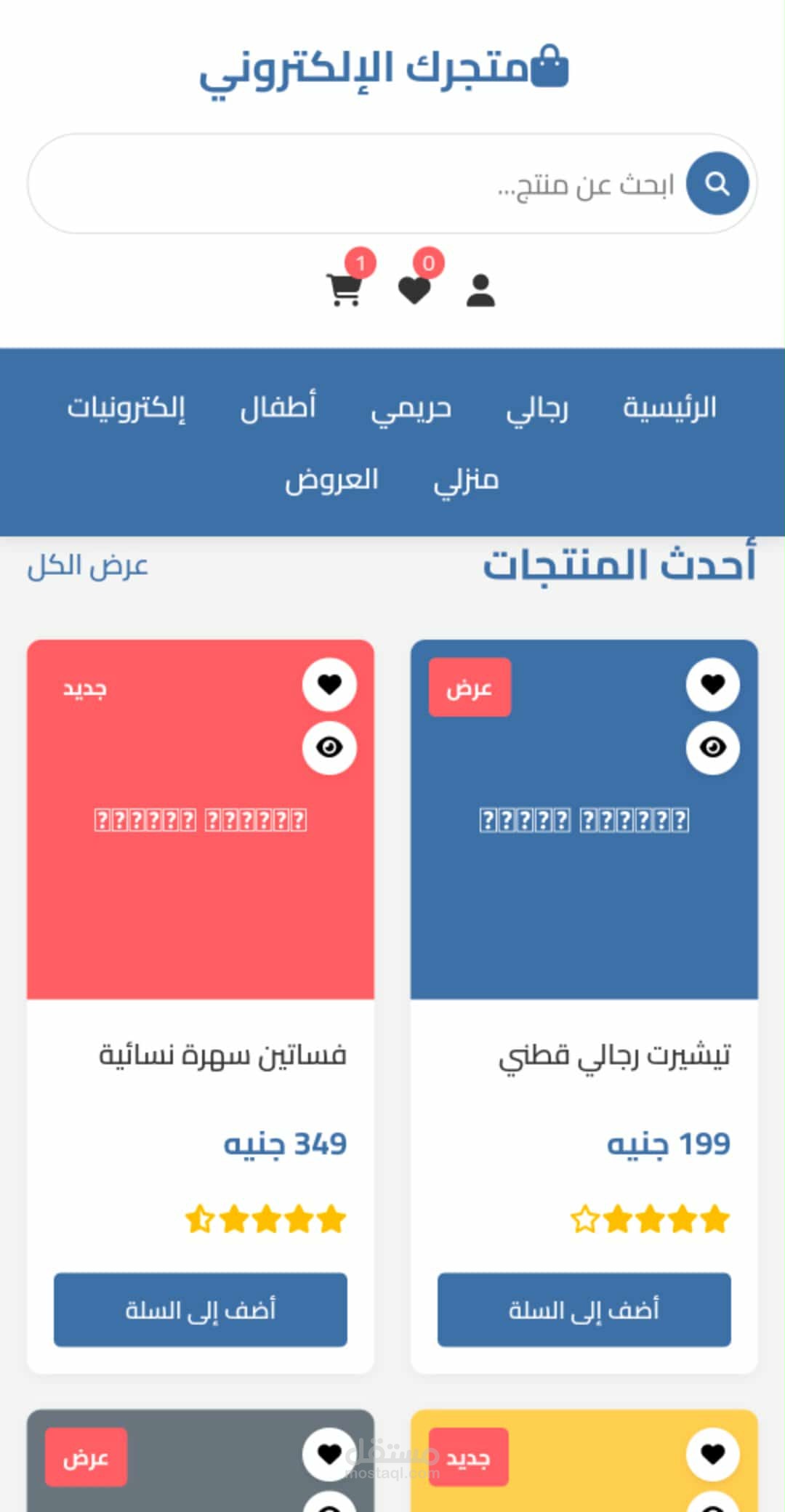Open the العروض offers page

click(x=331, y=480)
